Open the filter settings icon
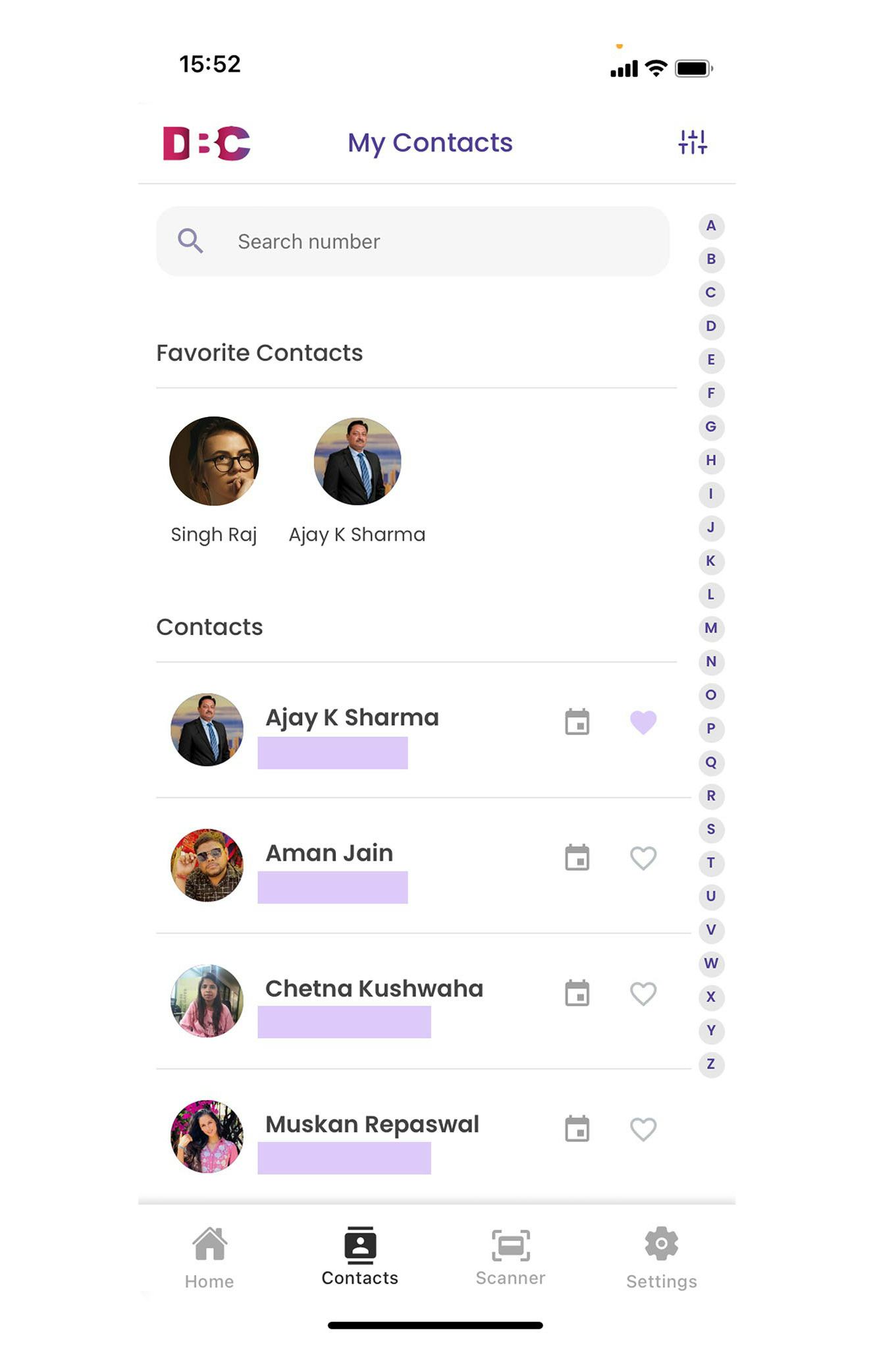Screen dimensions: 875x1372 pos(693,142)
